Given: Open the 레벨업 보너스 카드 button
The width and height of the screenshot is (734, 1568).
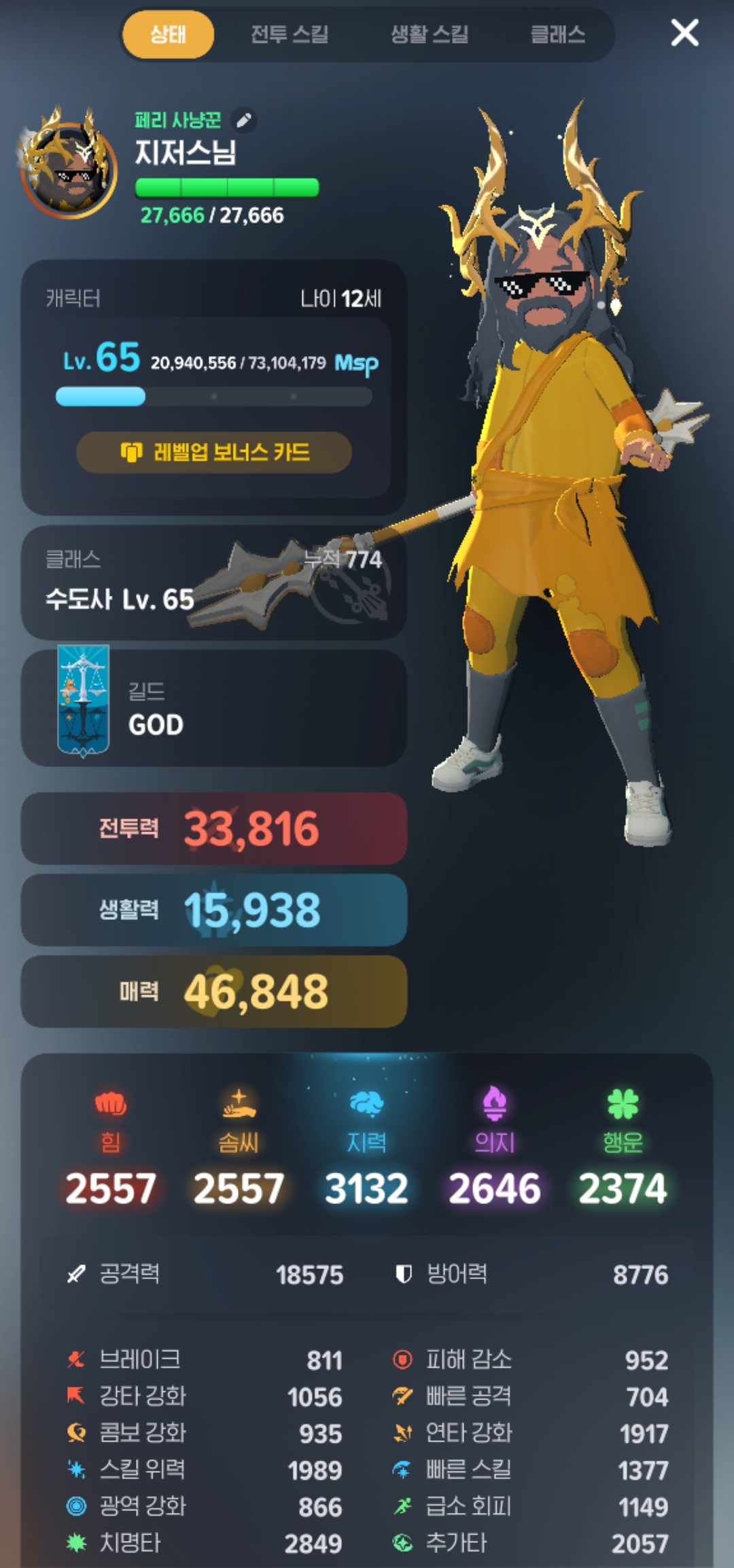Looking at the screenshot, I should (x=214, y=452).
